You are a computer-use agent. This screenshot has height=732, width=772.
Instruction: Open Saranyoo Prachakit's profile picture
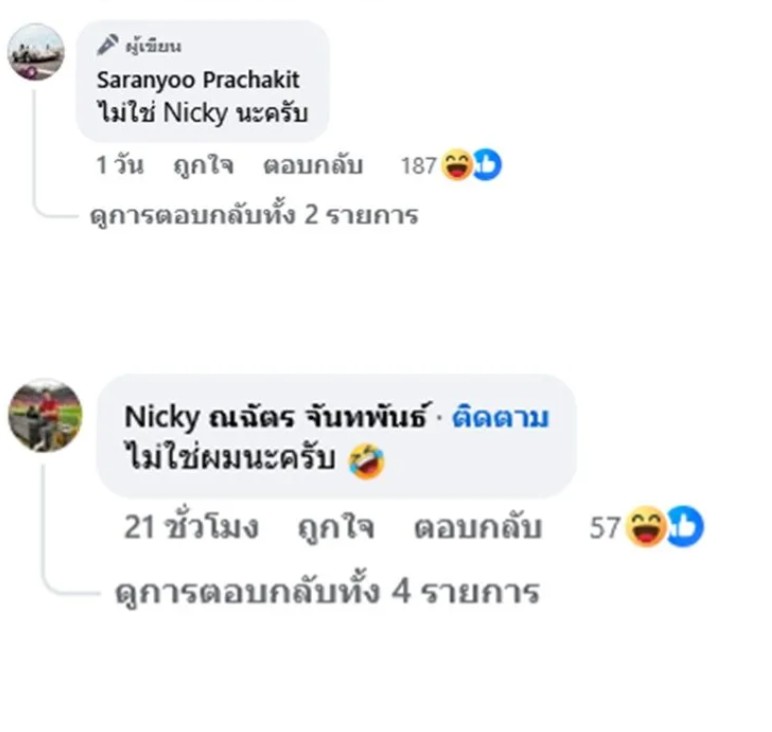click(36, 52)
